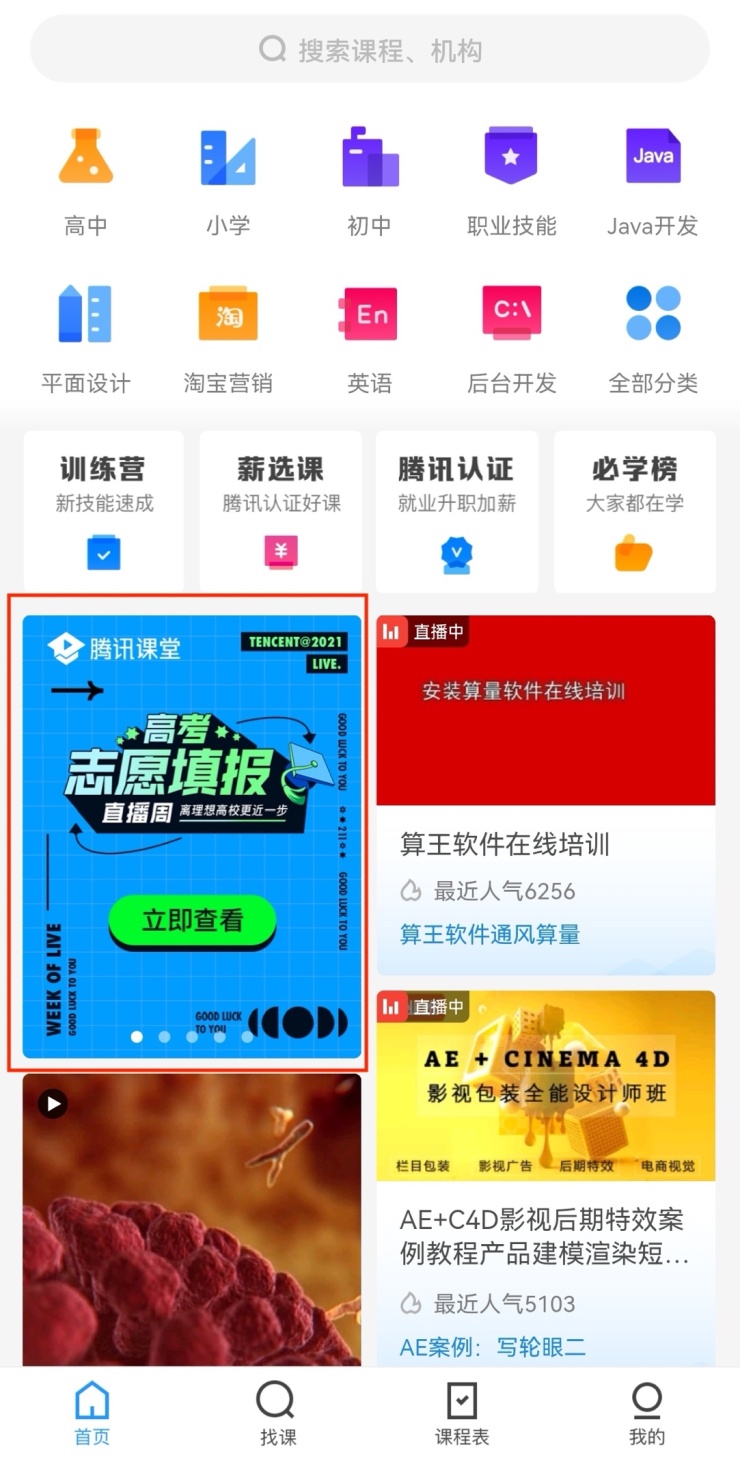Open the 必学榜 ranking card
The height and width of the screenshot is (1460, 740).
click(x=634, y=510)
